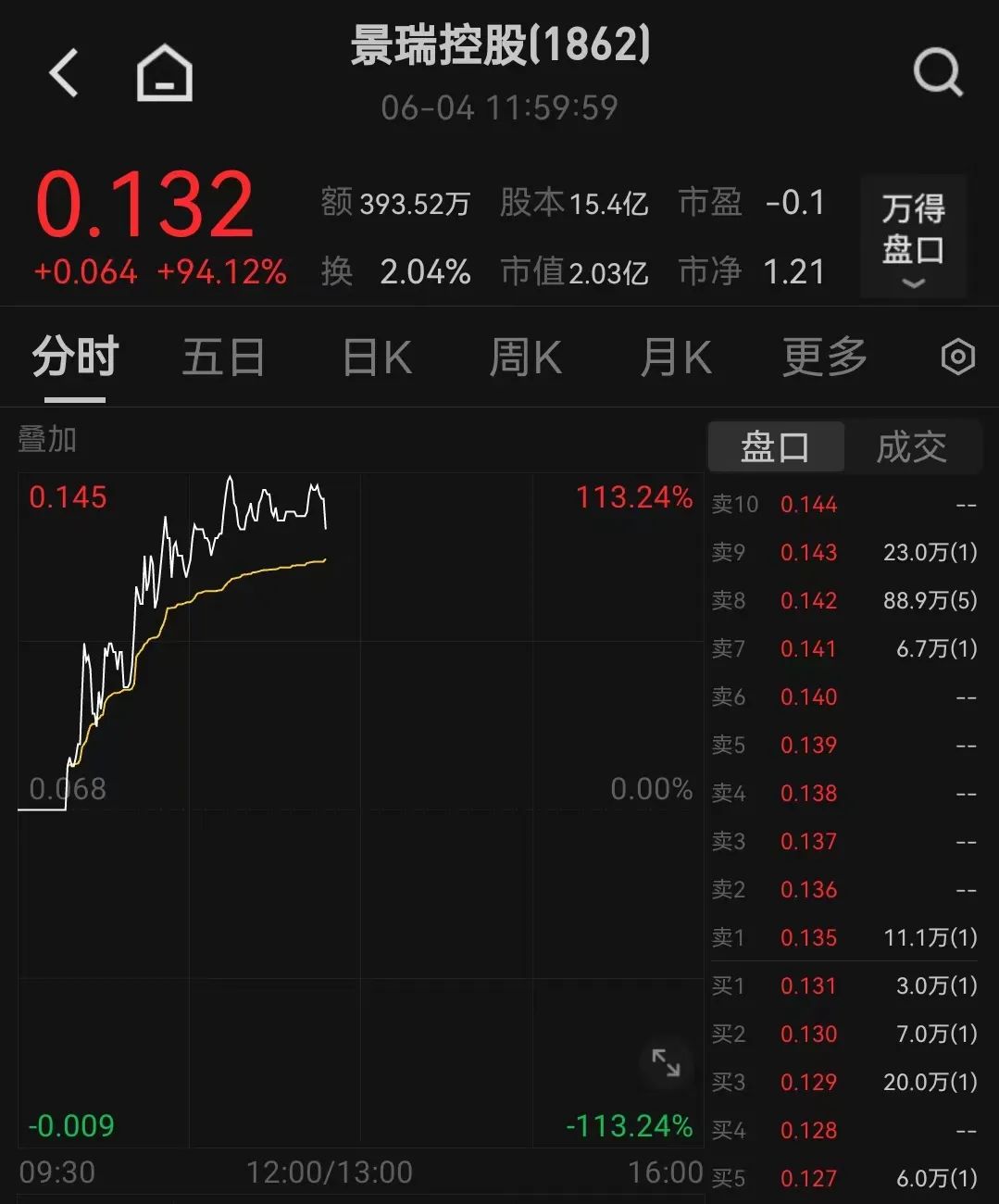Open chart settings hexagon icon
Viewport: 999px width, 1204px height.
click(957, 357)
